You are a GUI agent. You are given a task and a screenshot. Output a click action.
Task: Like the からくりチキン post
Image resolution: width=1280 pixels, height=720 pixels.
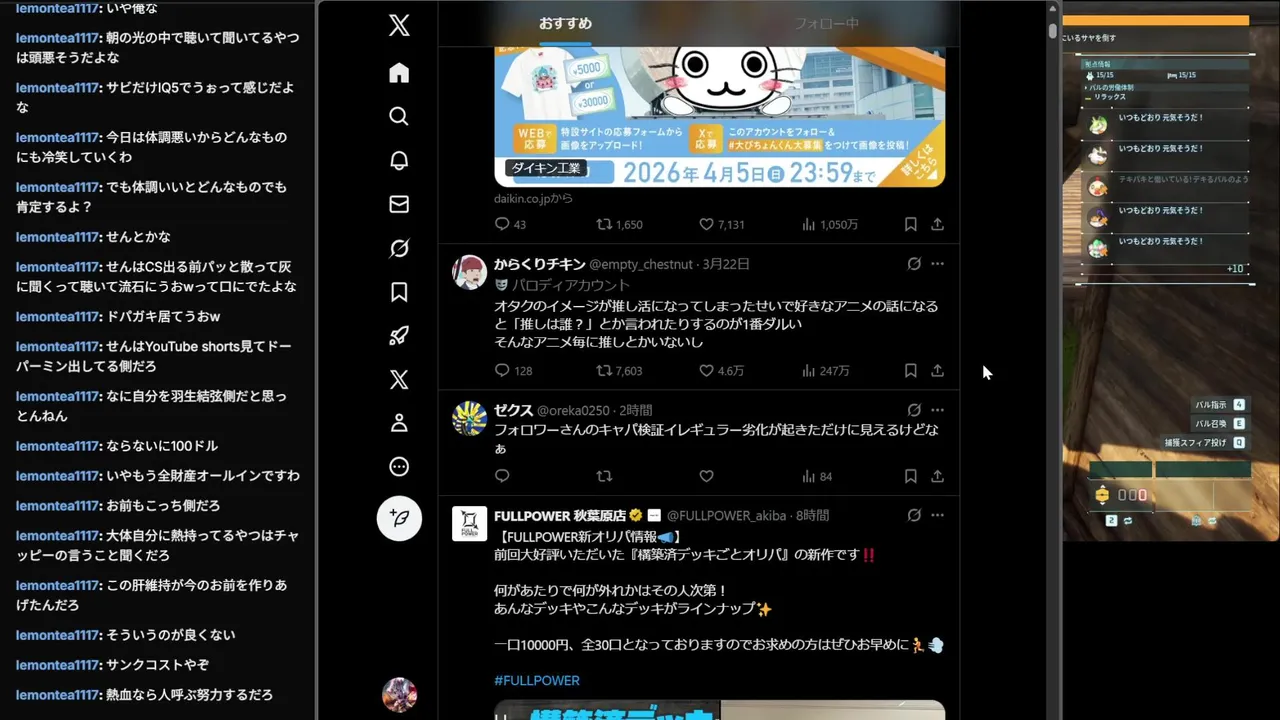click(x=706, y=371)
